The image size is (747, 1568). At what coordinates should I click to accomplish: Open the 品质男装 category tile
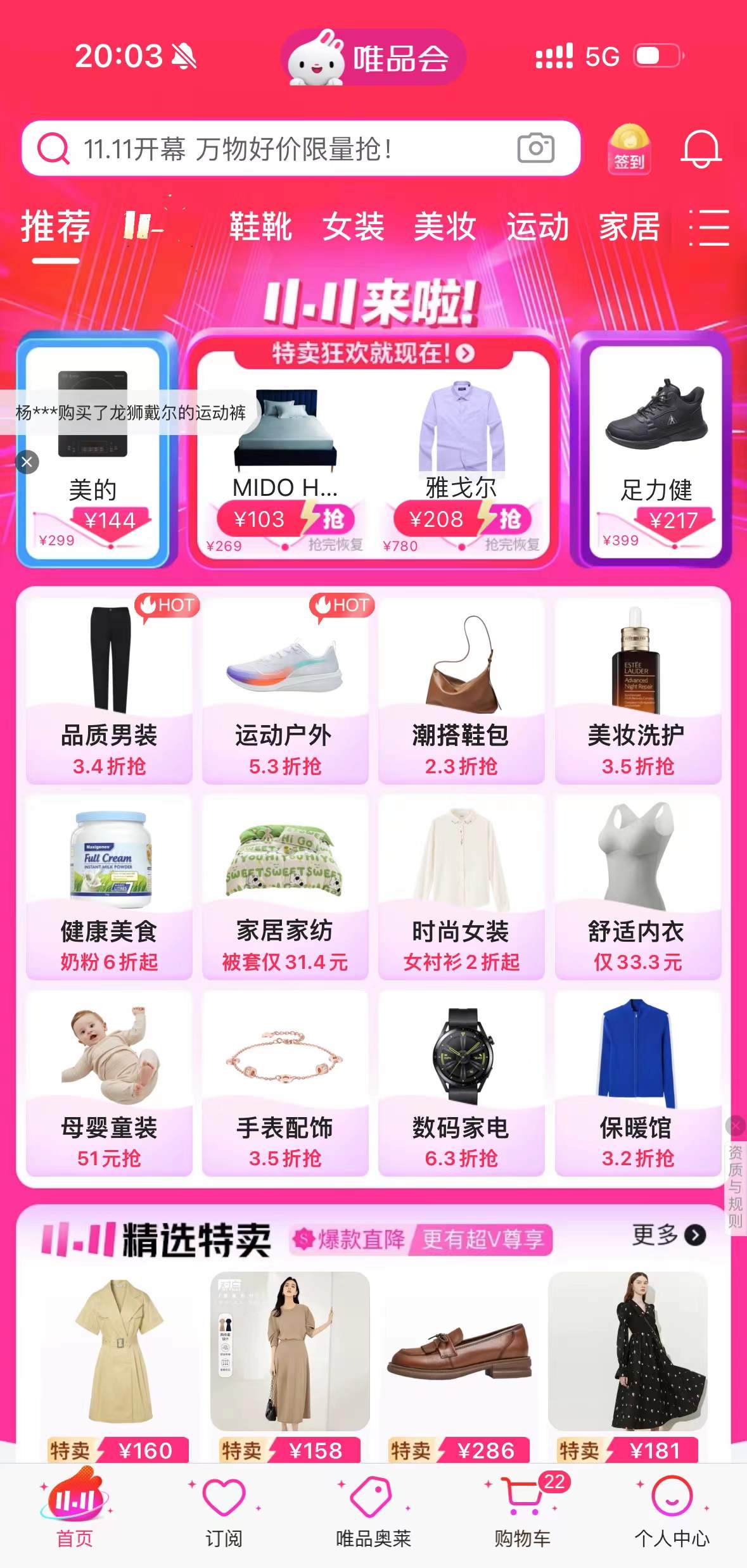(109, 690)
